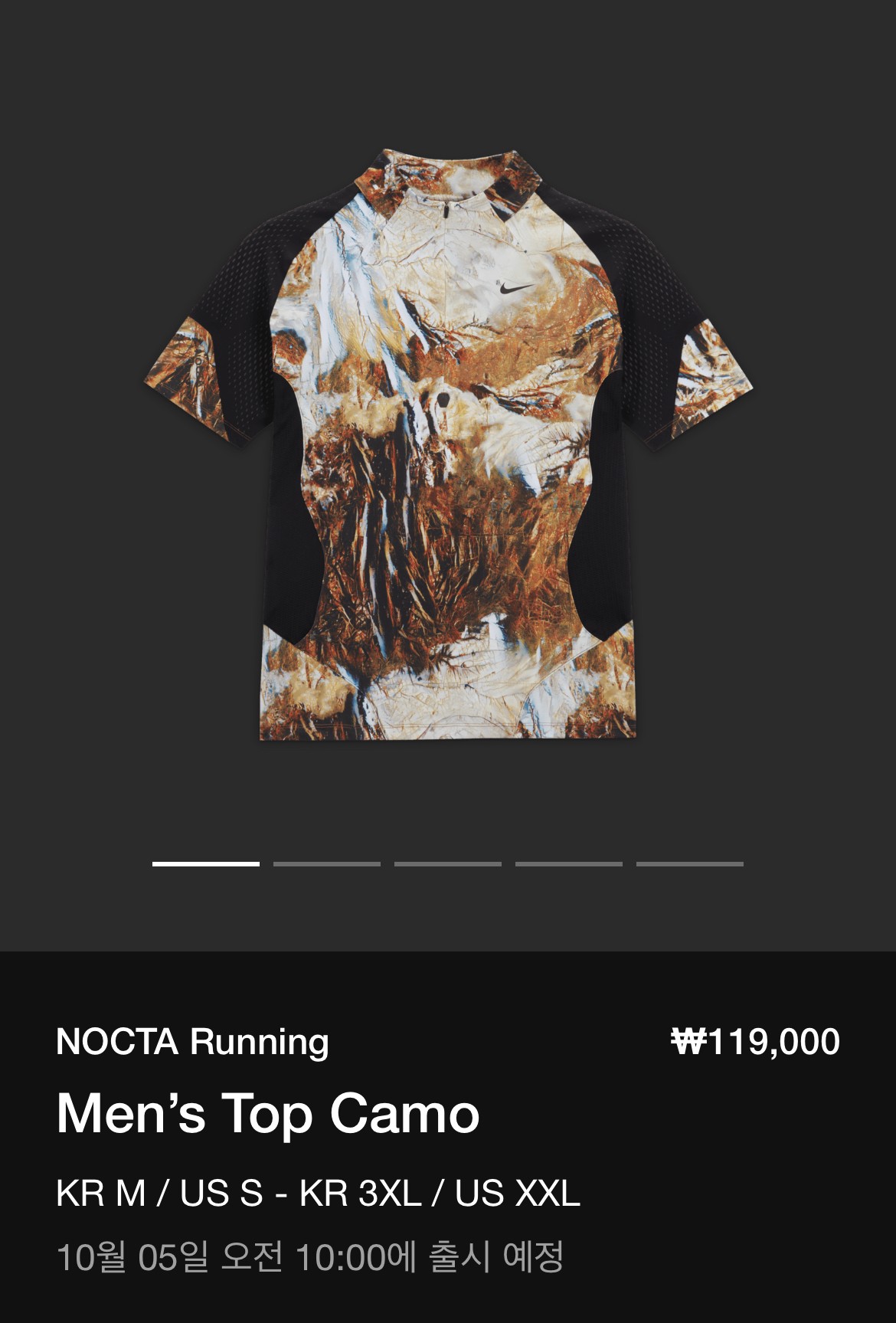The height and width of the screenshot is (1323, 896).
Task: Show the fourth product photo via indicator
Action: click(x=569, y=864)
